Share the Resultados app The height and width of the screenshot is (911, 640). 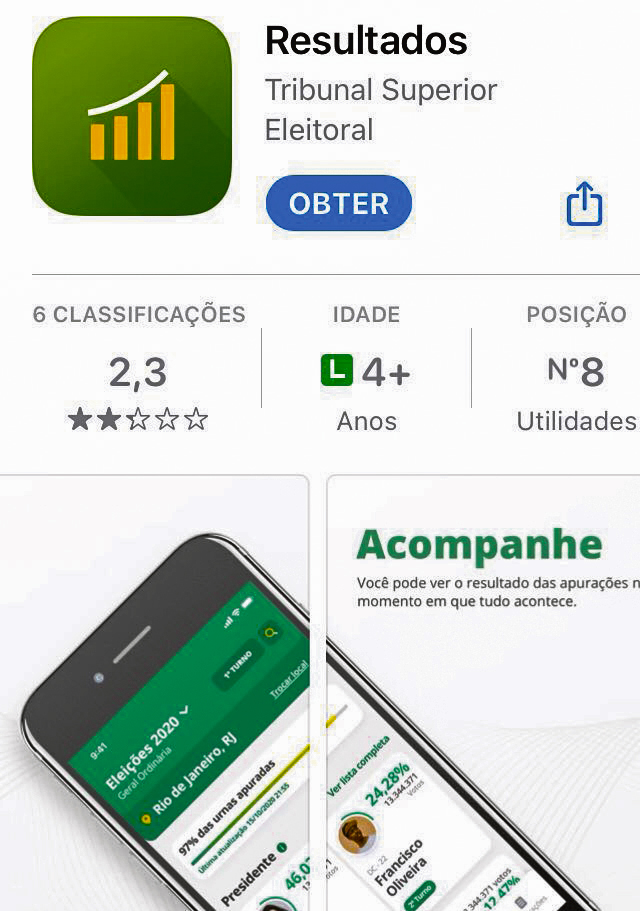(585, 204)
